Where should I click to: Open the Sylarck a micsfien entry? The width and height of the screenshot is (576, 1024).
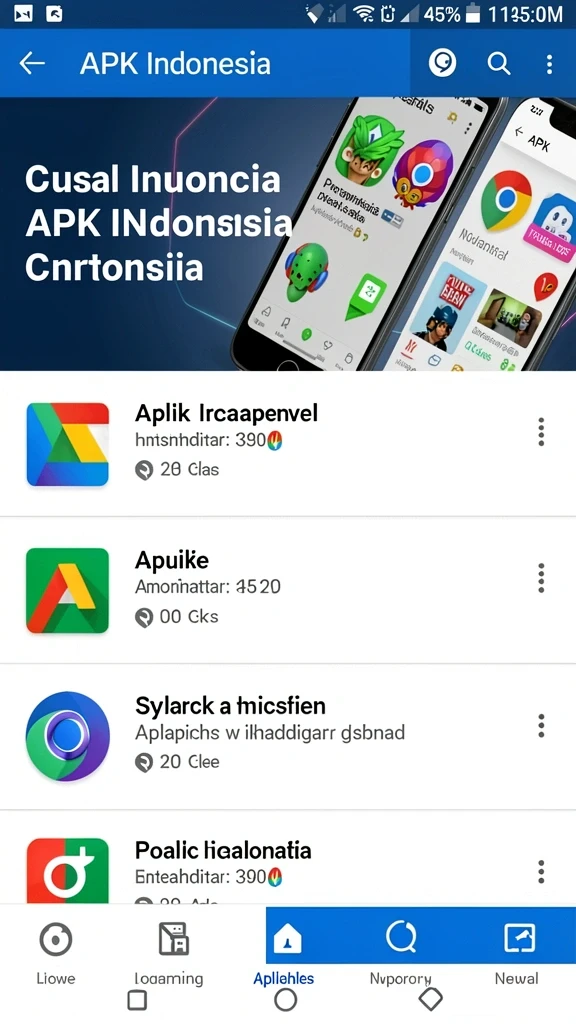(x=288, y=737)
